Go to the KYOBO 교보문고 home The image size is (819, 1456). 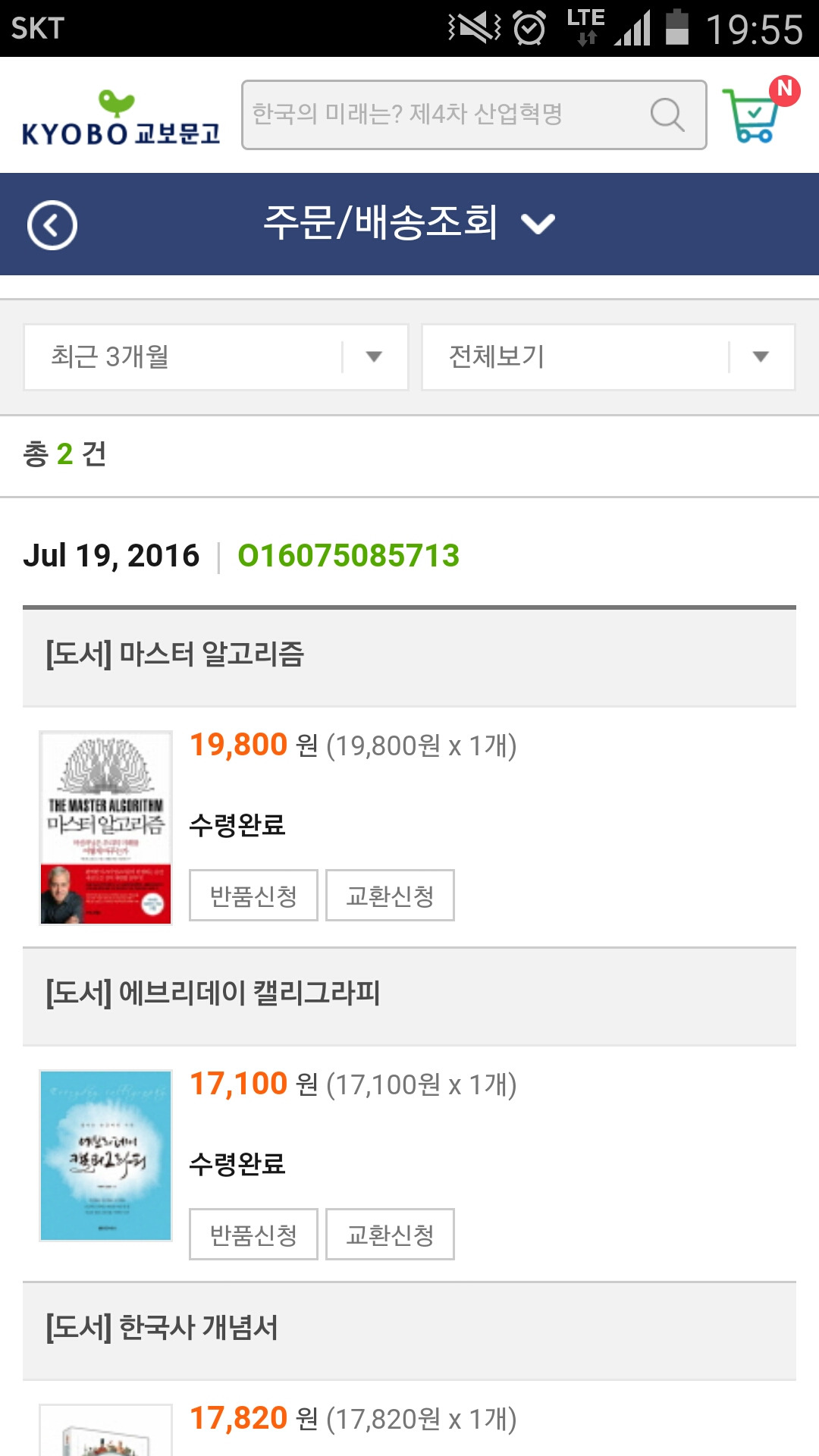[x=121, y=119]
